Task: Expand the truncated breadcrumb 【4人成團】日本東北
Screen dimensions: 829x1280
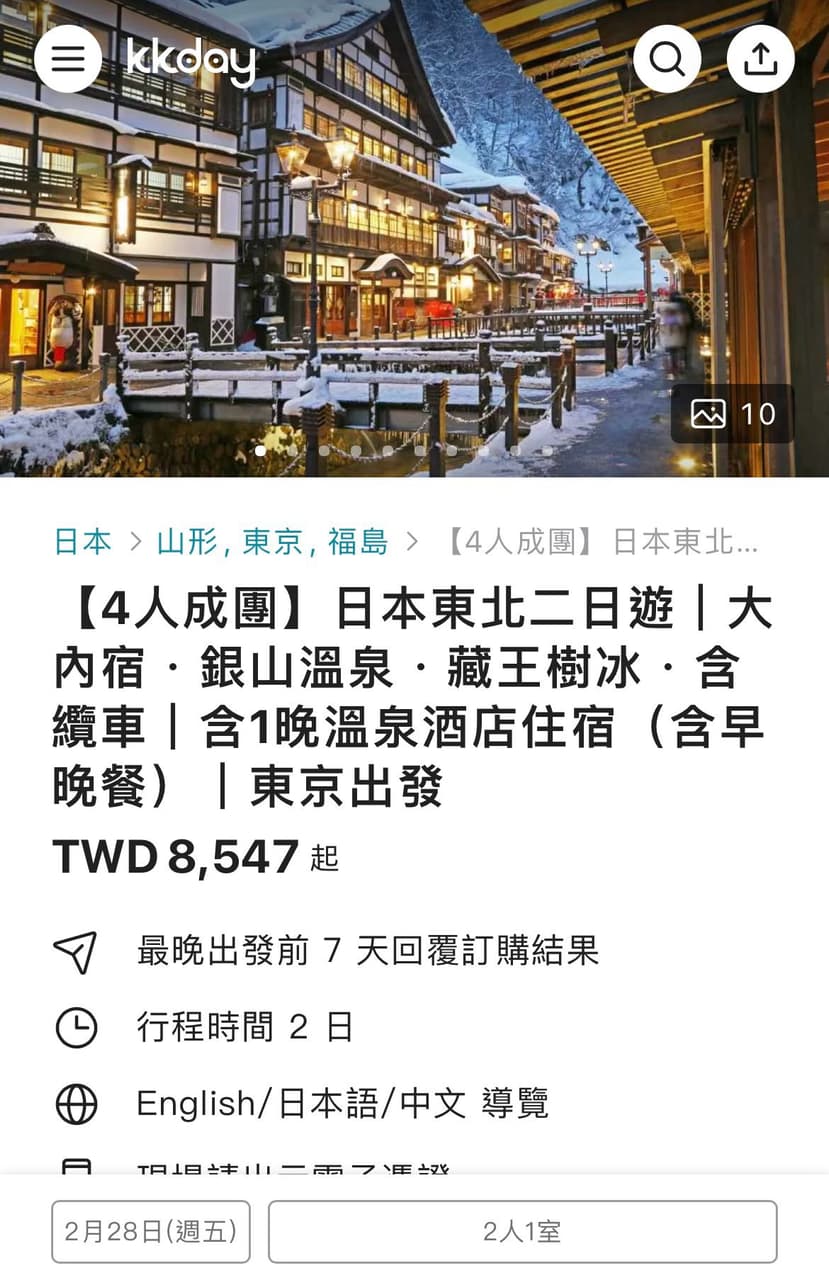Action: (x=600, y=542)
